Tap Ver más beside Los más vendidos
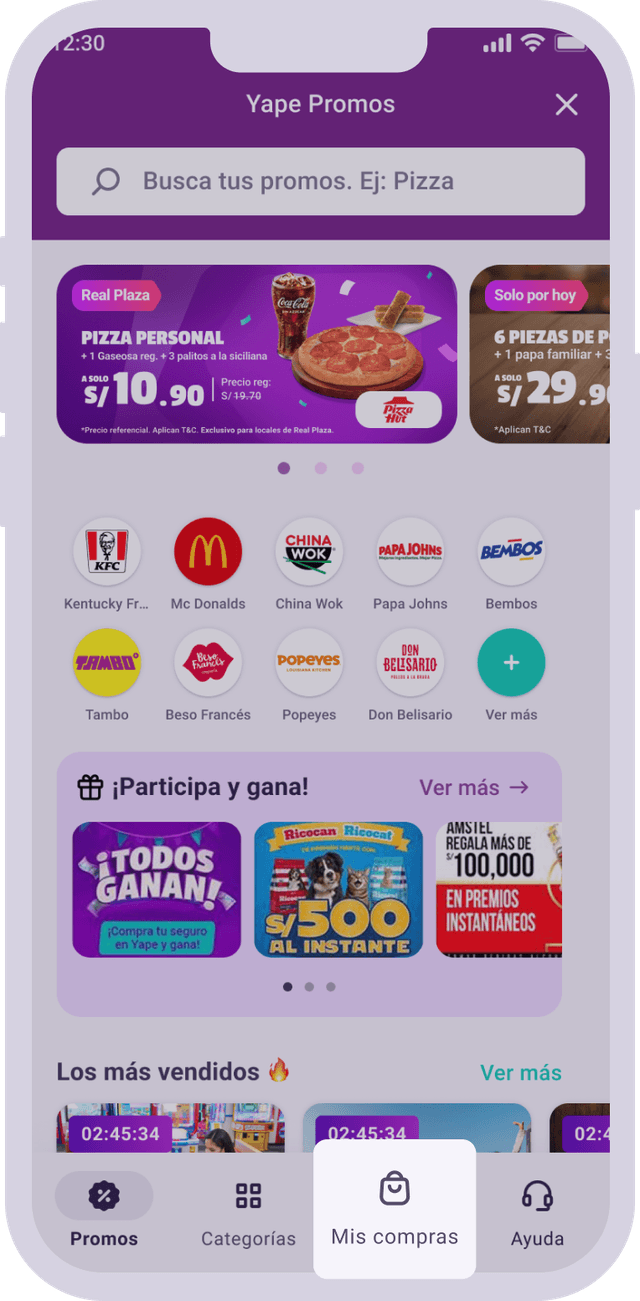This screenshot has width=640, height=1301. tap(521, 1072)
